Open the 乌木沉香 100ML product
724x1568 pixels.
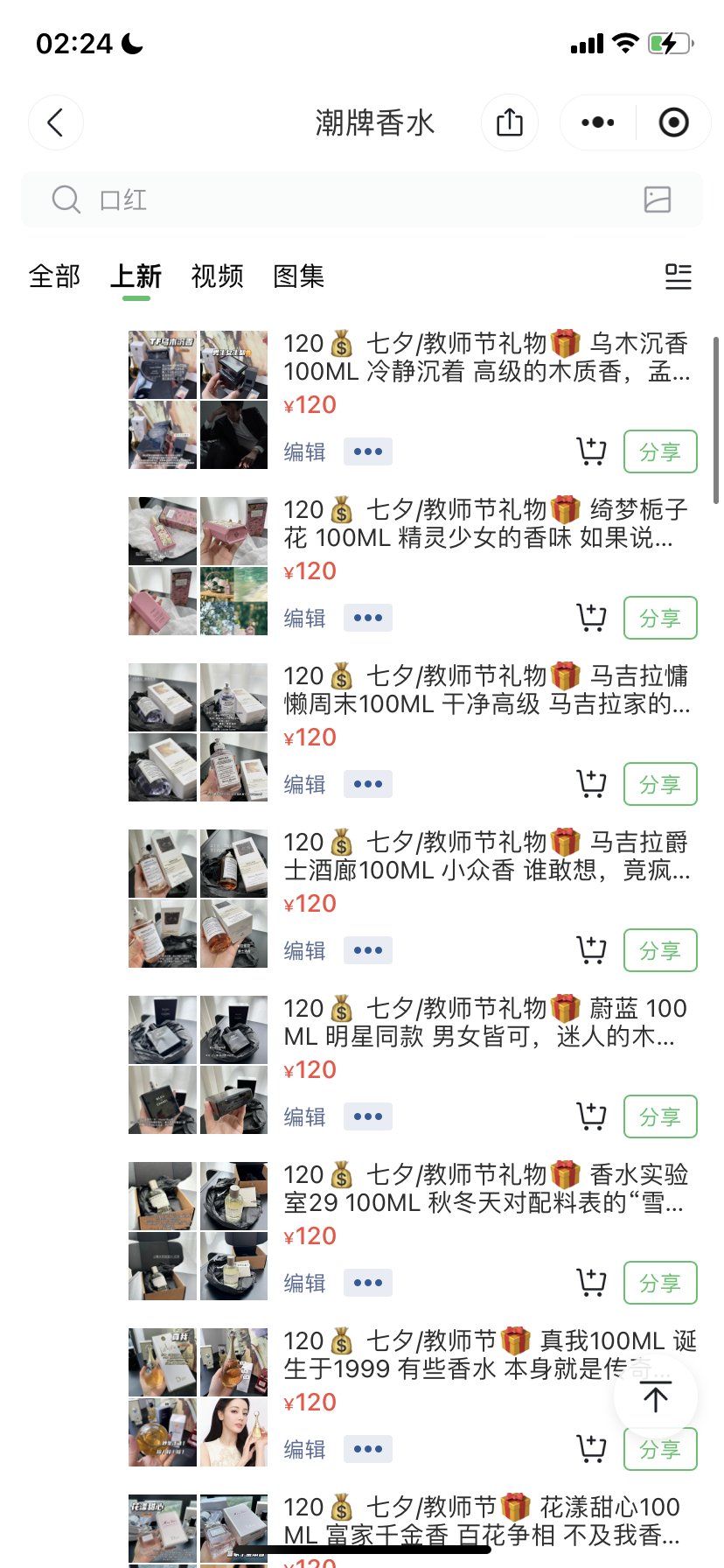tap(487, 357)
